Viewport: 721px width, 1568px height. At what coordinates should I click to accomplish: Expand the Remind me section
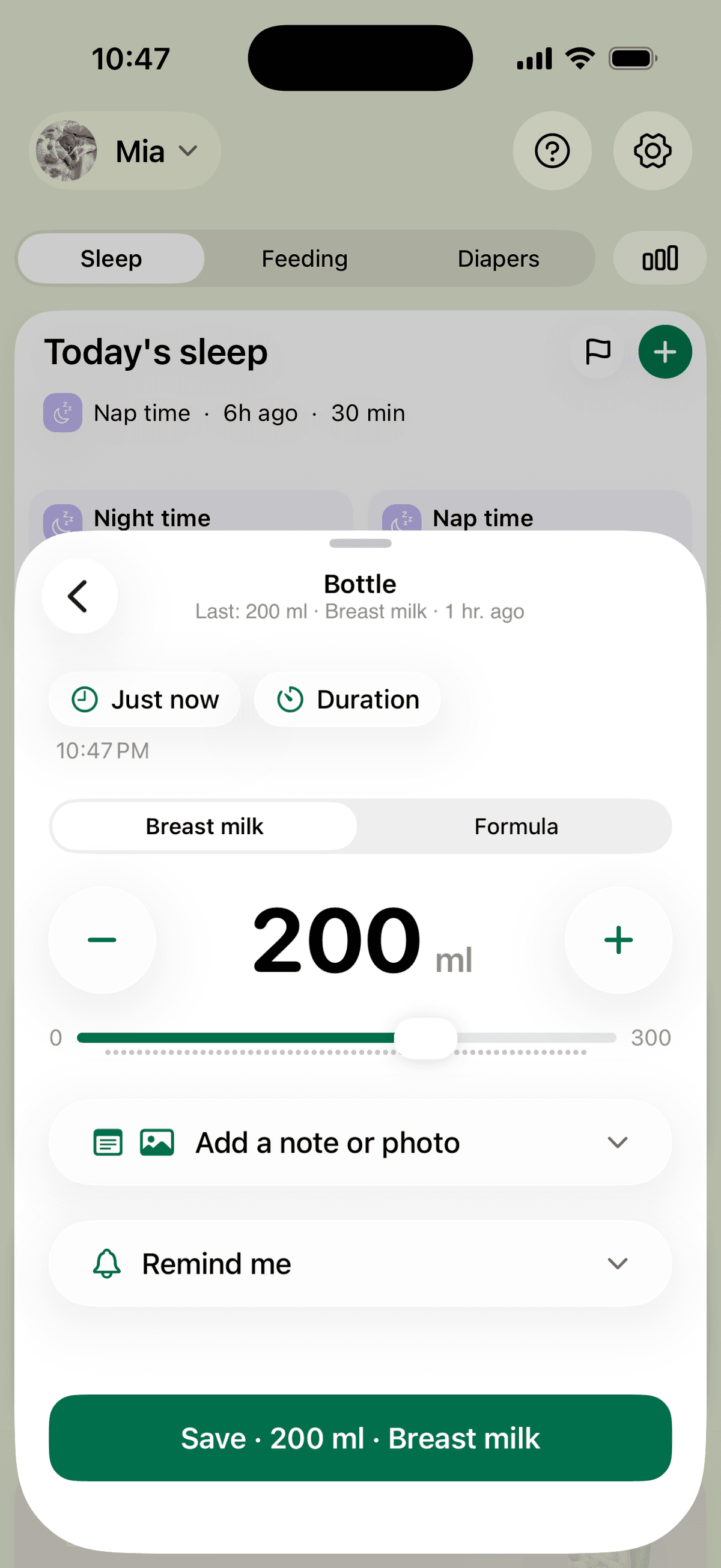point(360,1264)
